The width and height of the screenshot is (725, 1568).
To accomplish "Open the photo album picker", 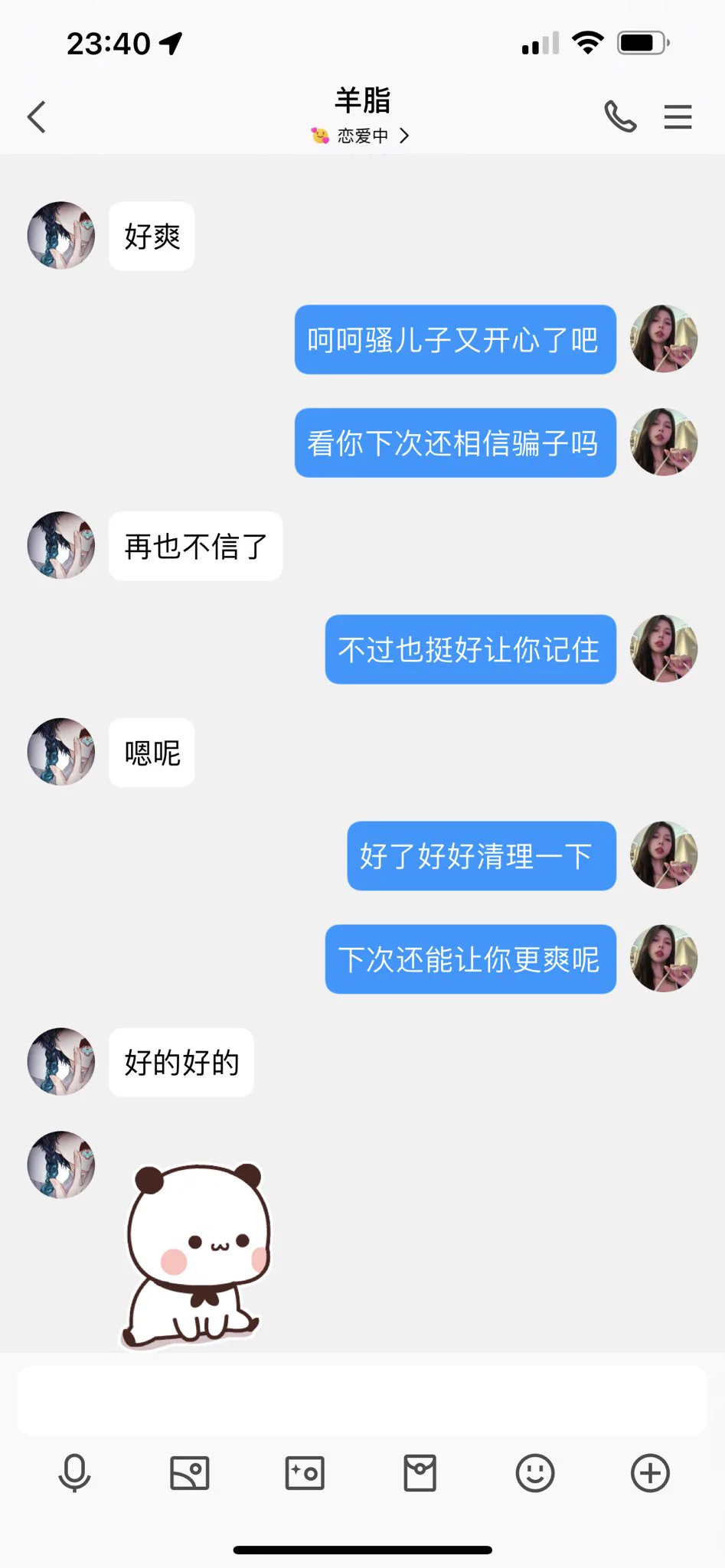I will pos(189,1472).
